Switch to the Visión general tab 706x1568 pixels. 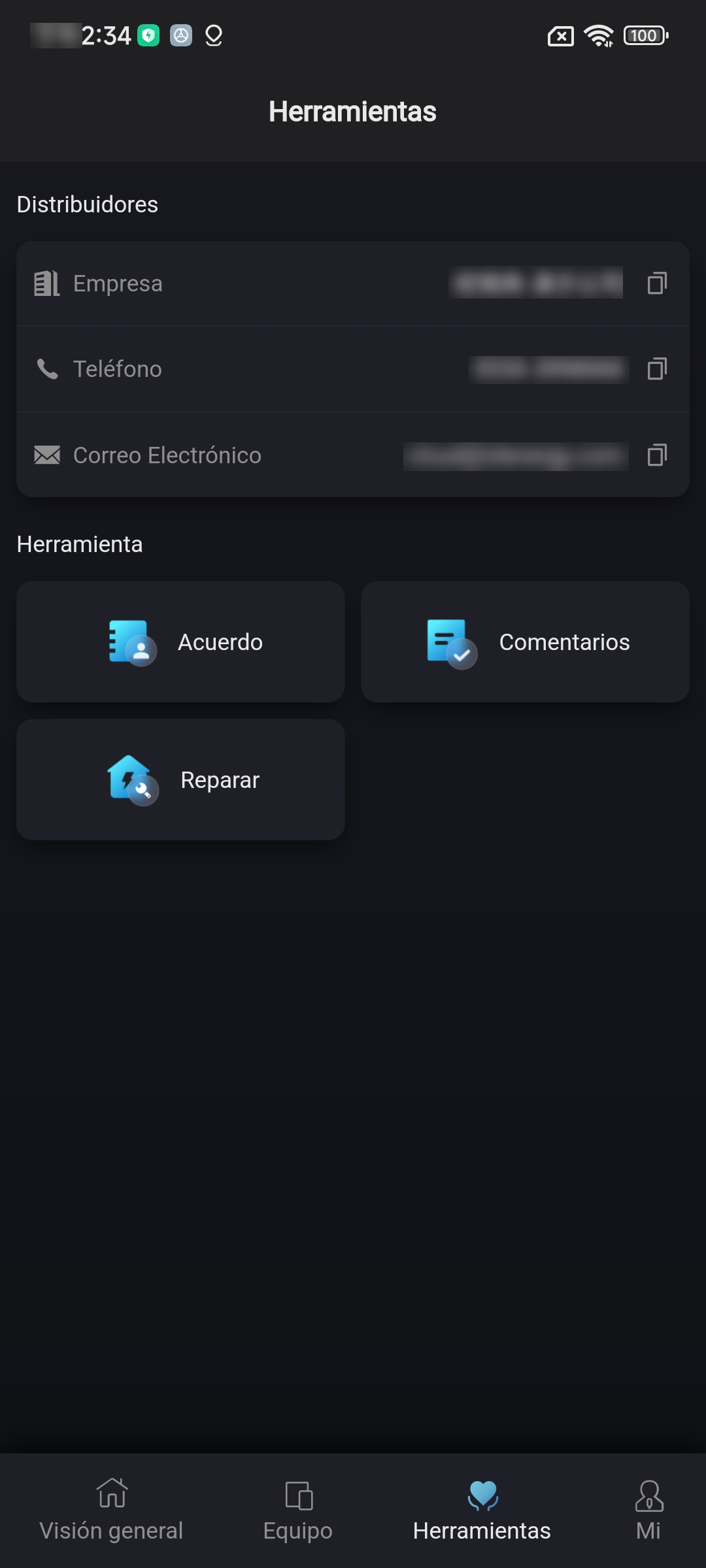[x=111, y=1511]
